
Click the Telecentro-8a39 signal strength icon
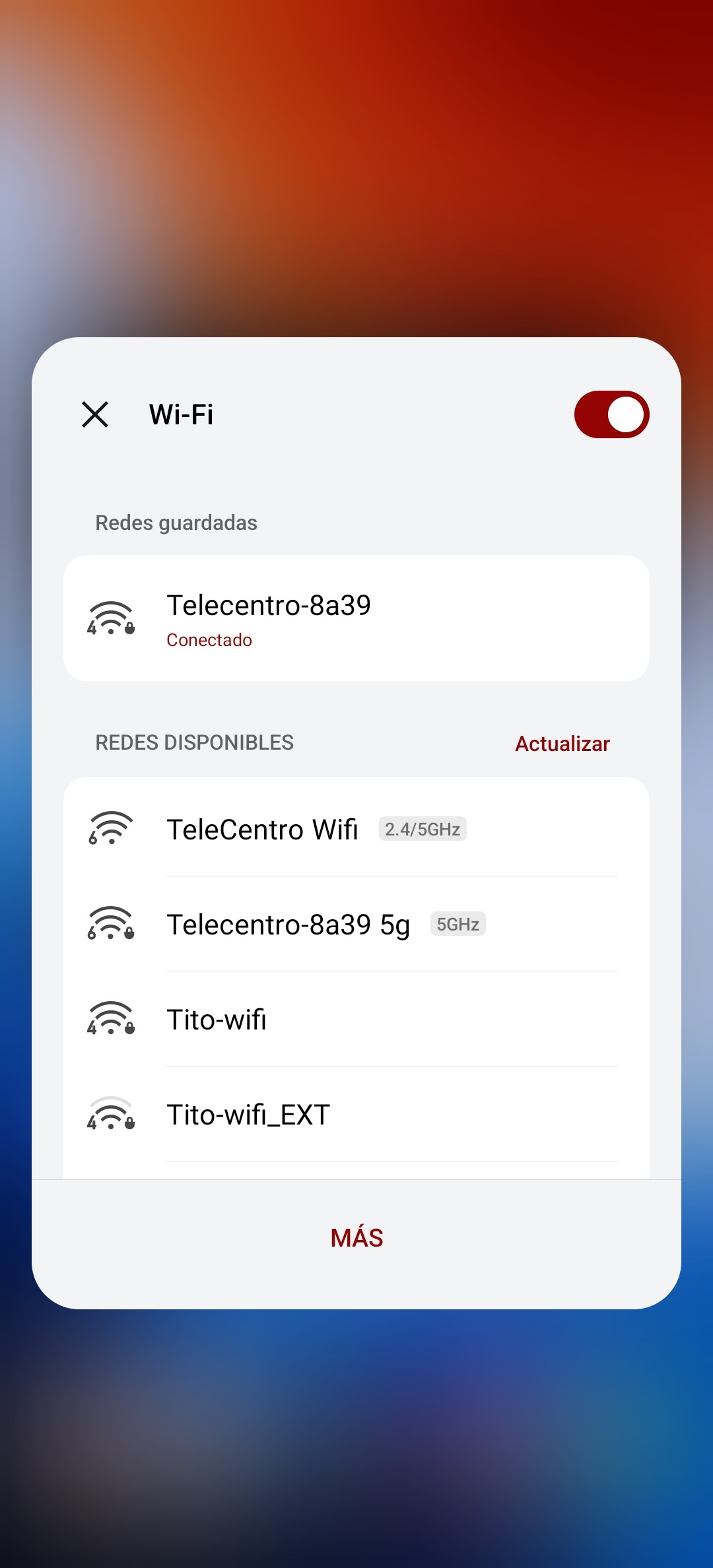click(x=111, y=620)
